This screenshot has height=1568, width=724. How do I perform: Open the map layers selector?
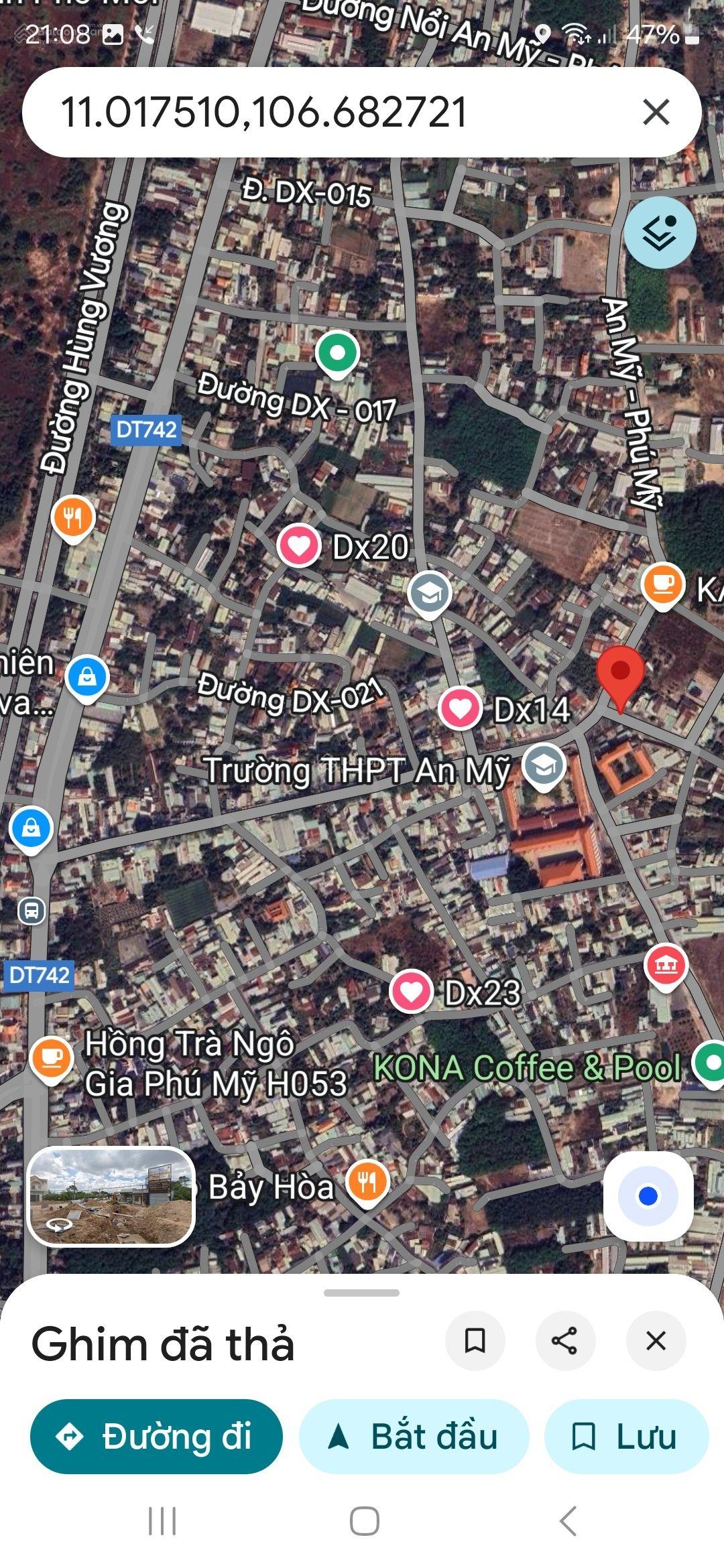[x=660, y=233]
